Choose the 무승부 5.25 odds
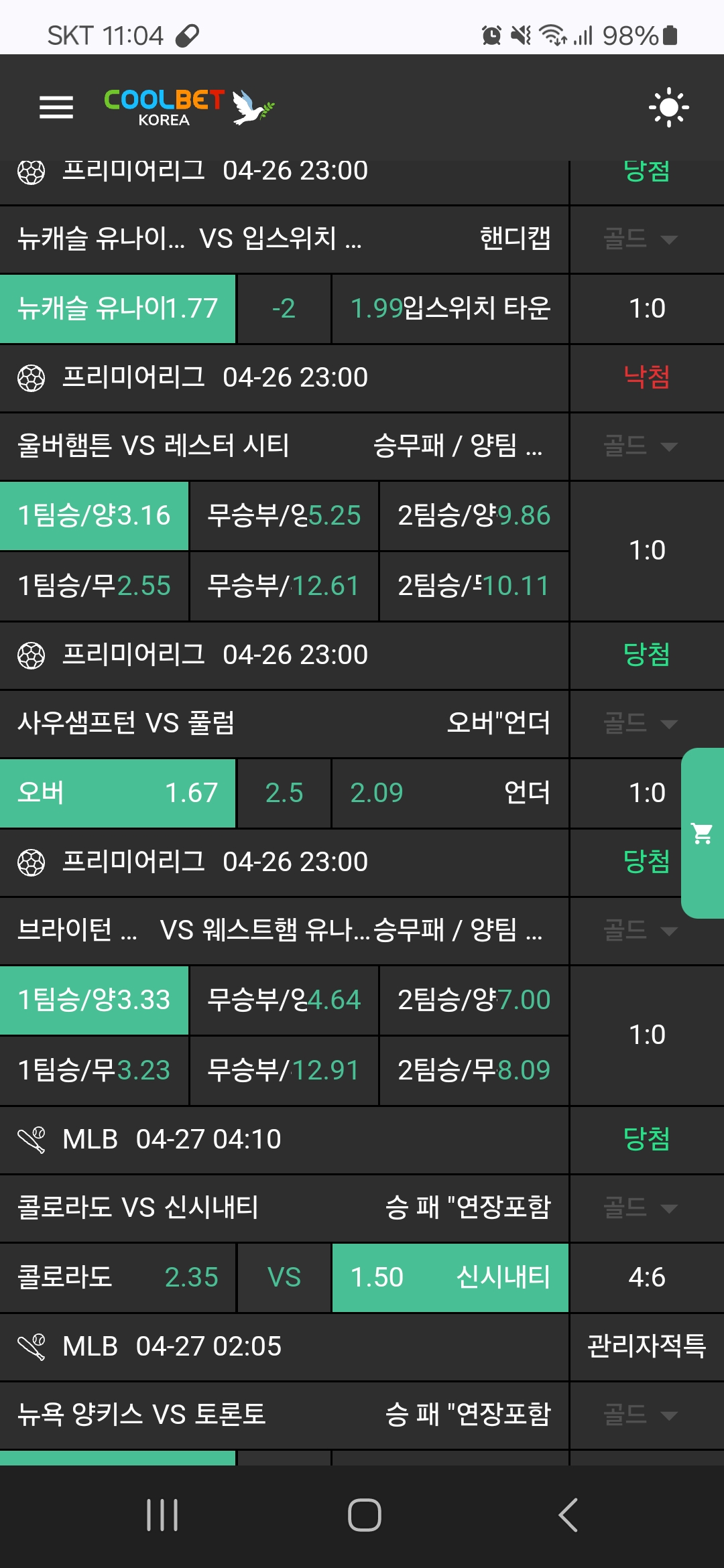 (284, 516)
